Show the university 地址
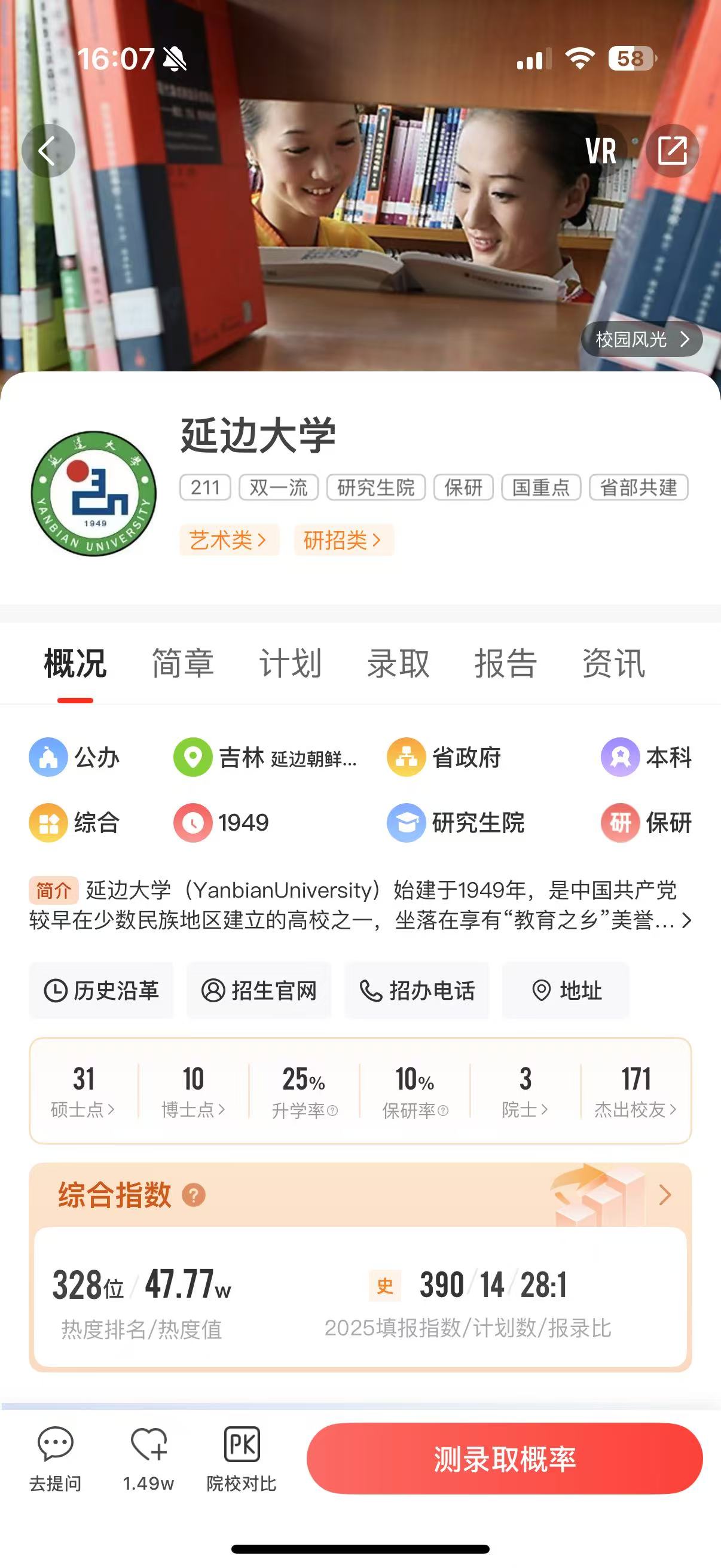This screenshot has height=1568, width=721. point(566,990)
